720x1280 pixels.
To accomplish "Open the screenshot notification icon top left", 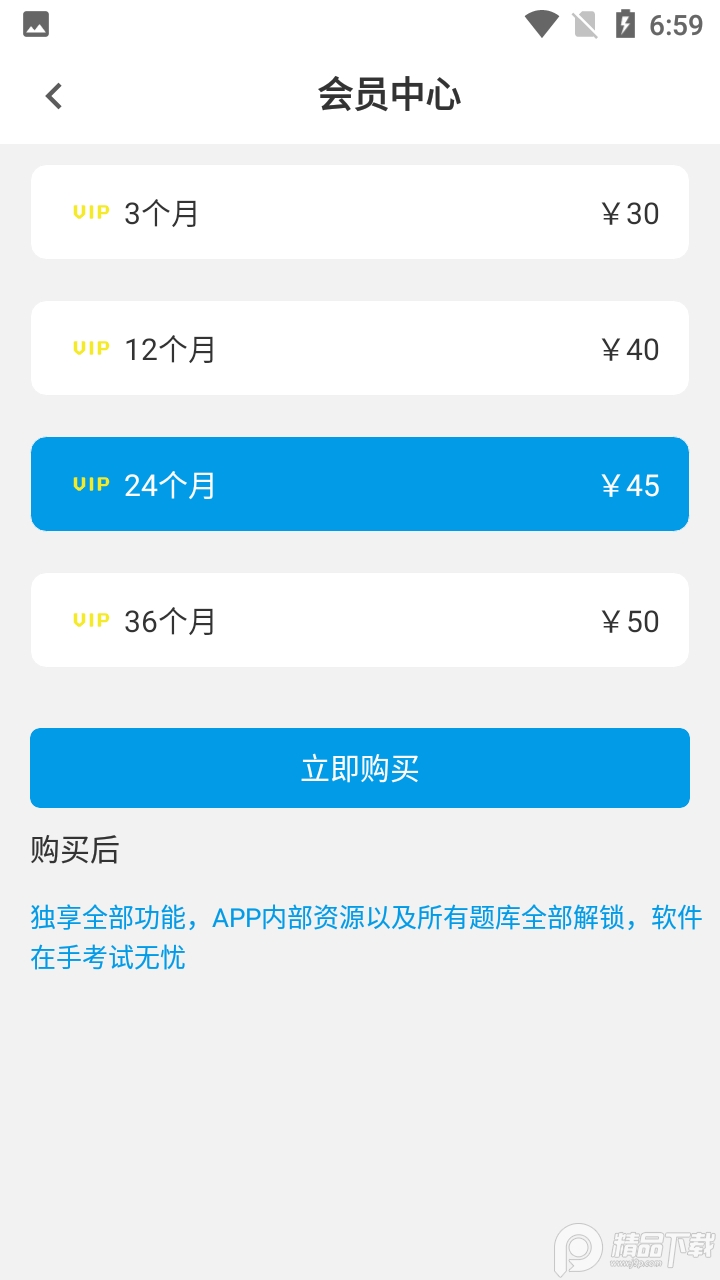I will (36, 24).
